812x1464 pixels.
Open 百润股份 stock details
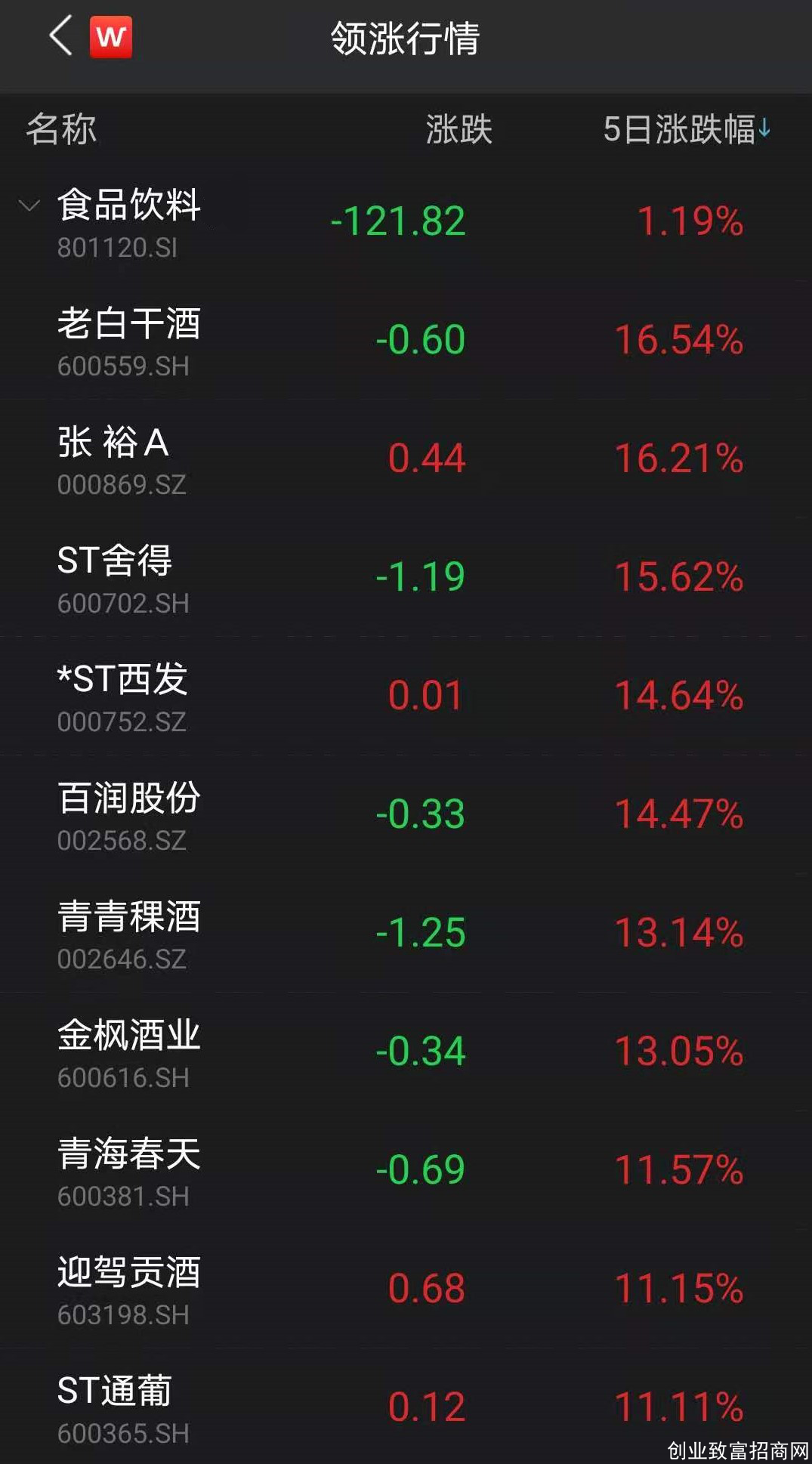(406, 815)
